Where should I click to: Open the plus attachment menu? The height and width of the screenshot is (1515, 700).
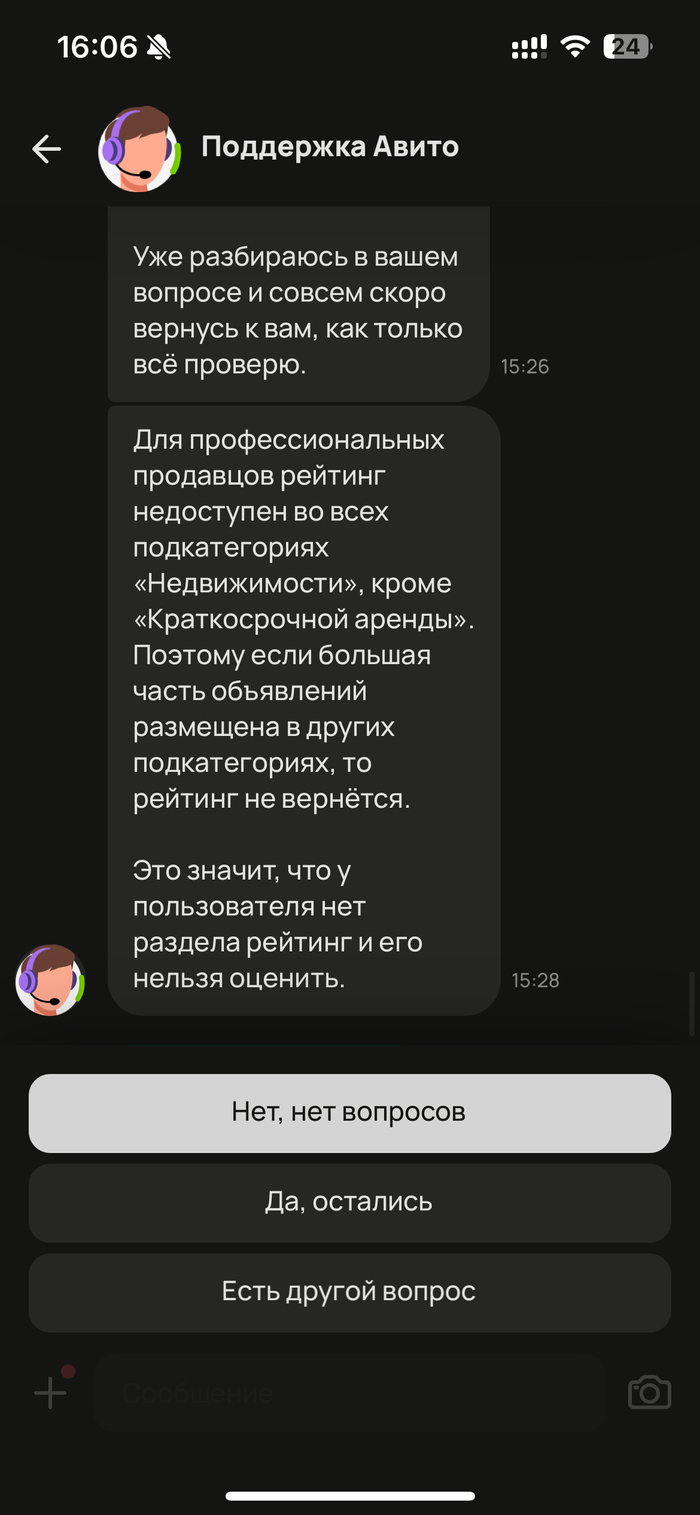point(51,1392)
